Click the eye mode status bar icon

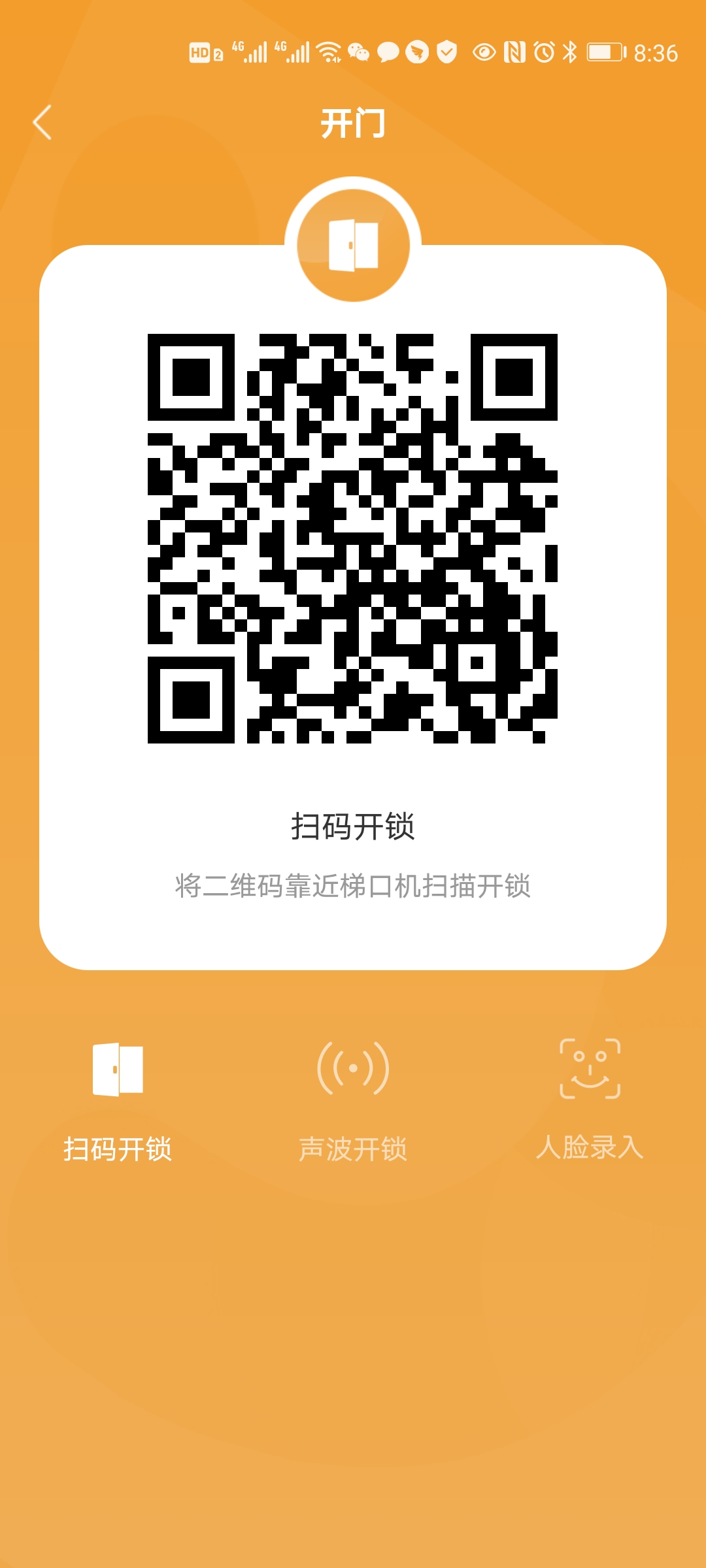tap(484, 52)
